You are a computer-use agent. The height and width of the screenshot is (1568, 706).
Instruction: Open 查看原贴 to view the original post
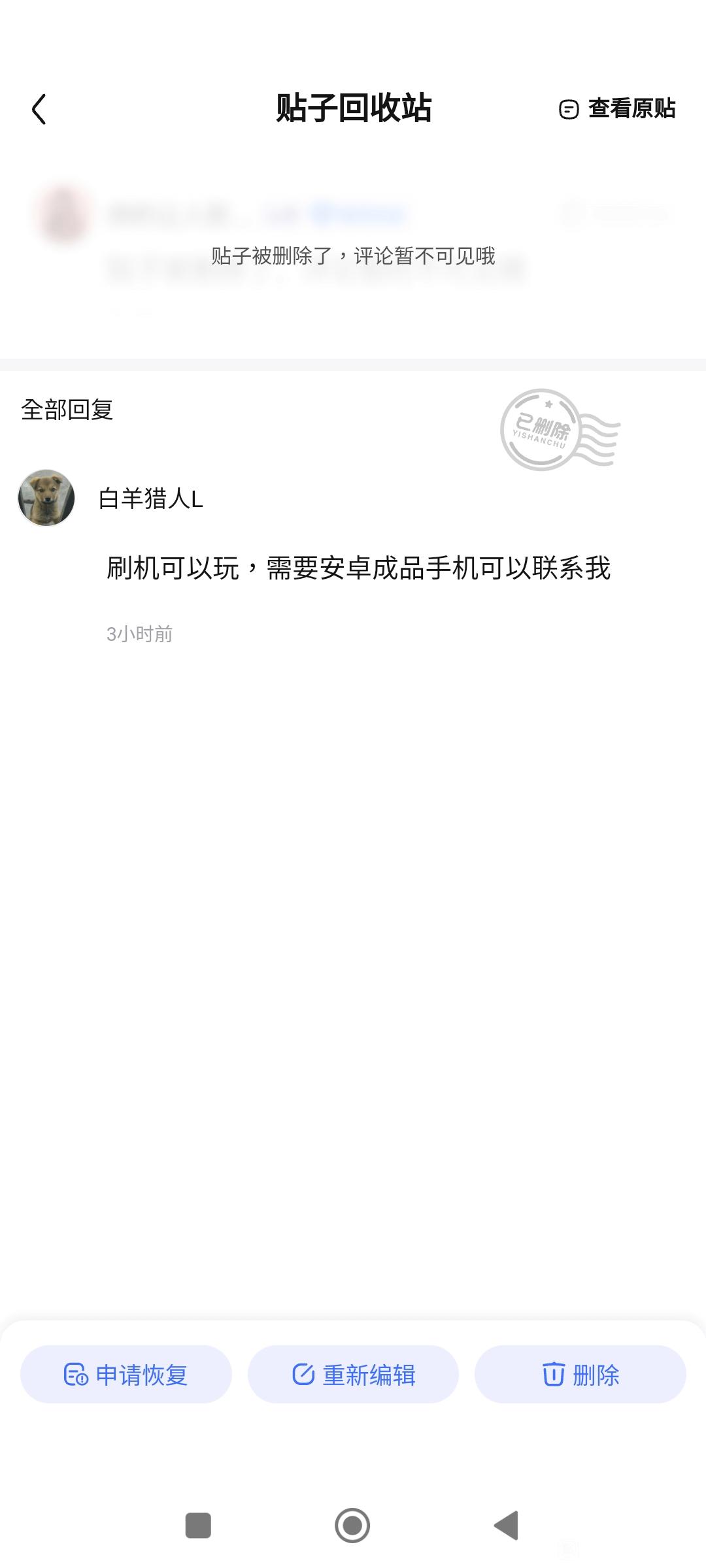pyautogui.click(x=617, y=108)
